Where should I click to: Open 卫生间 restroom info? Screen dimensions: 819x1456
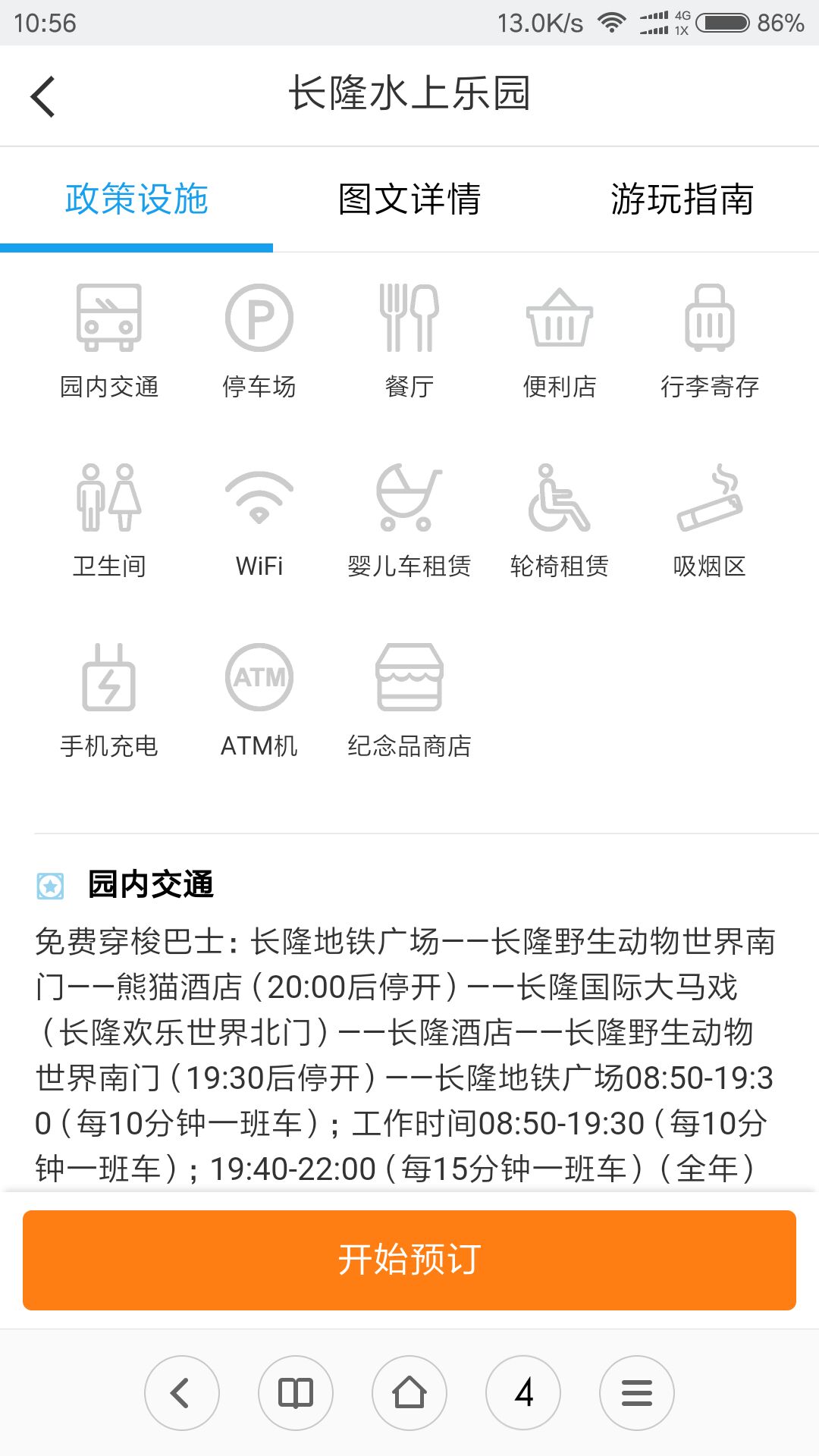pyautogui.click(x=109, y=521)
